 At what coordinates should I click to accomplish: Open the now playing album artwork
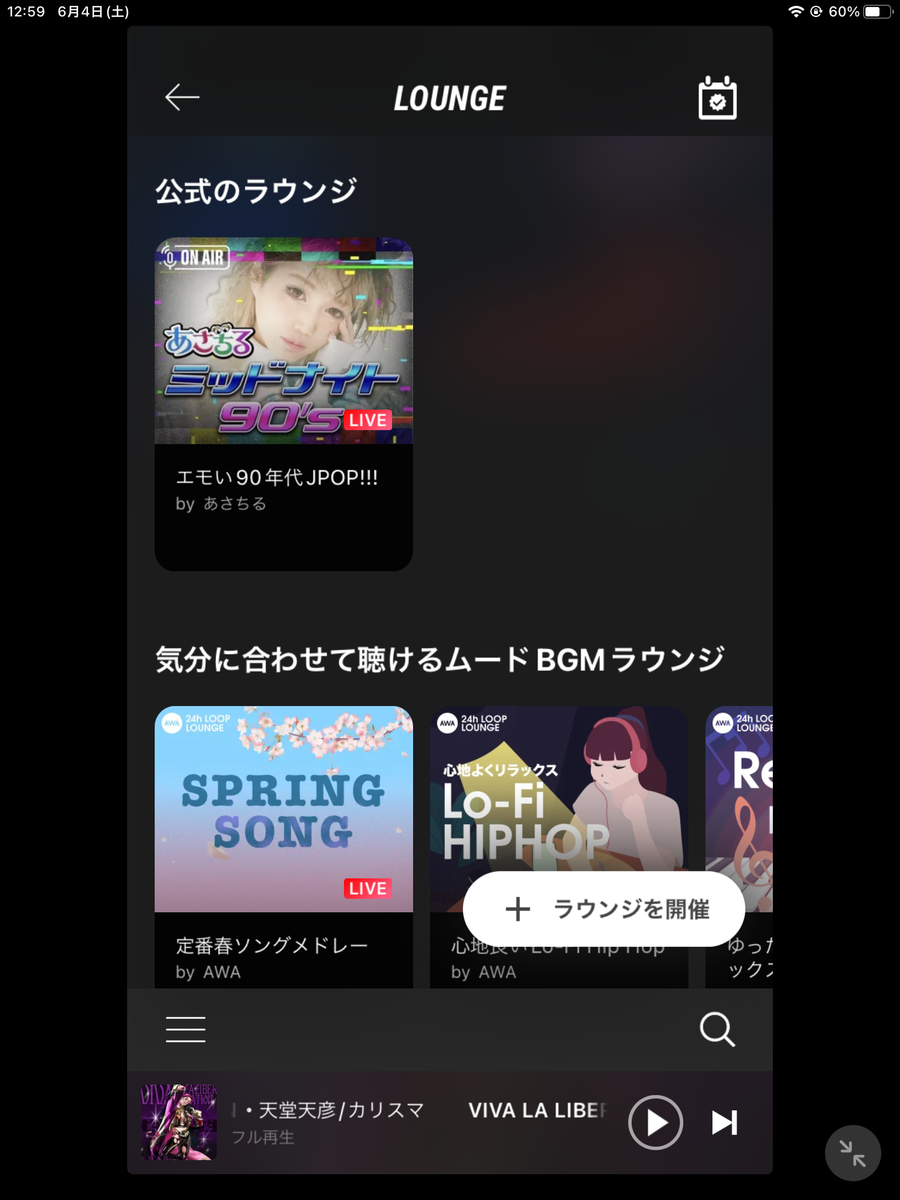click(179, 1122)
